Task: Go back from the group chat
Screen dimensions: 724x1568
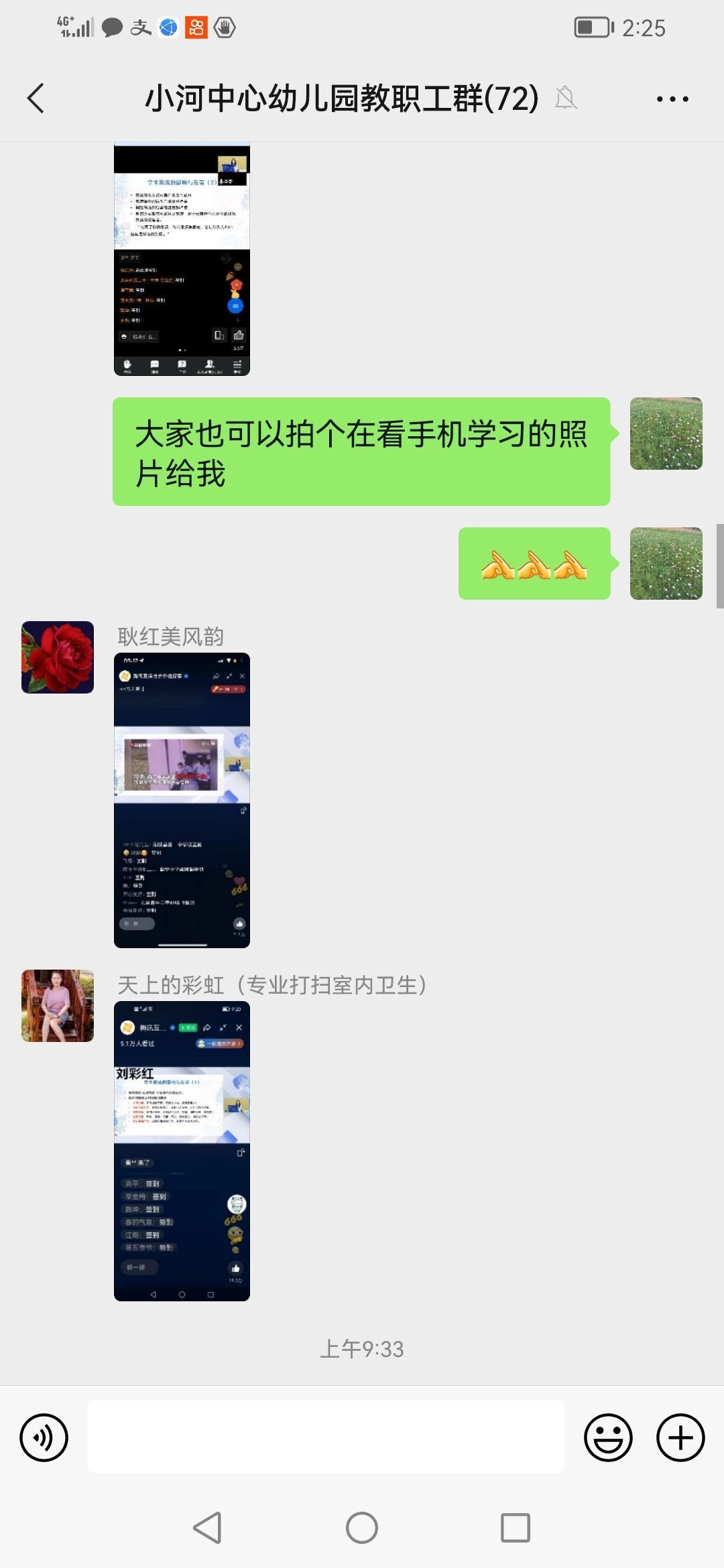Action: coord(36,99)
